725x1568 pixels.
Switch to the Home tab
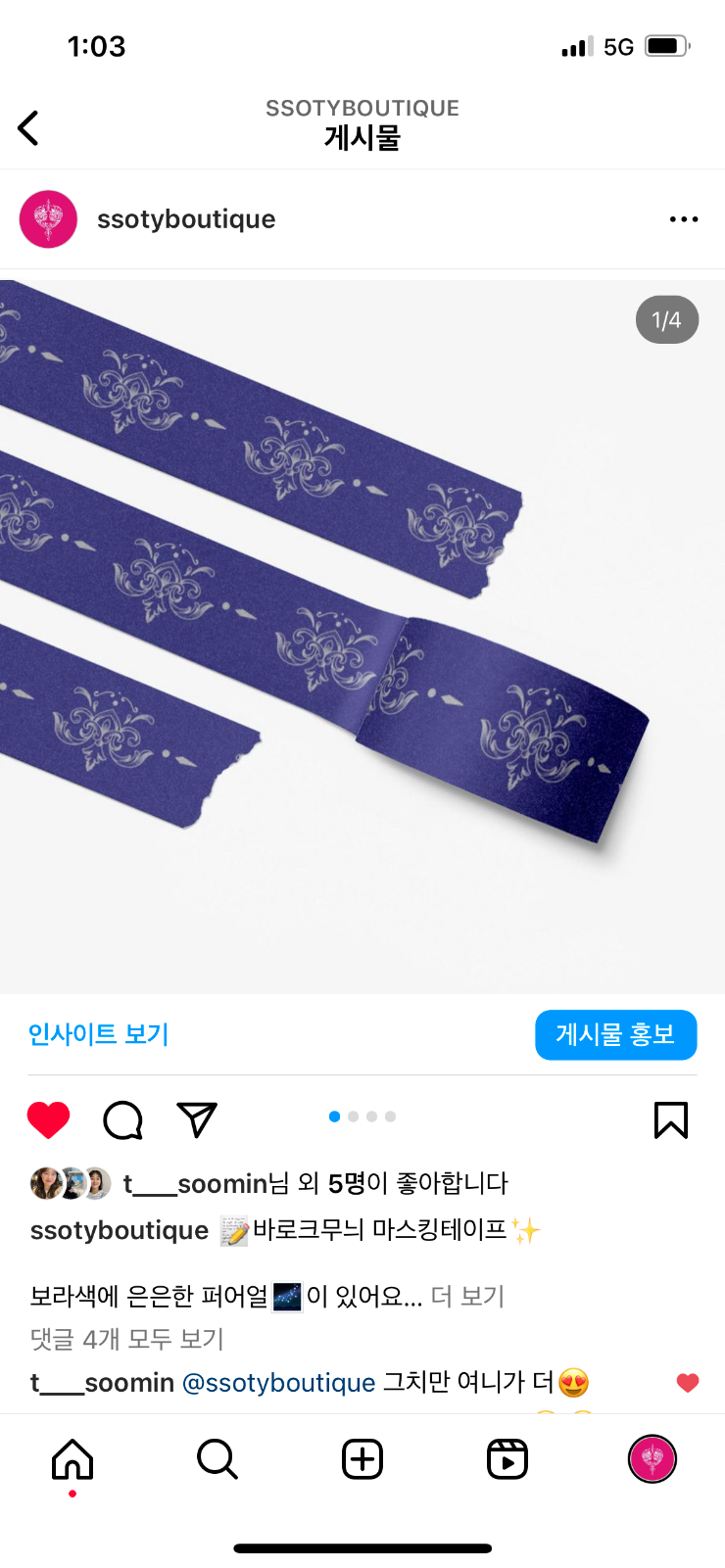(x=72, y=1459)
